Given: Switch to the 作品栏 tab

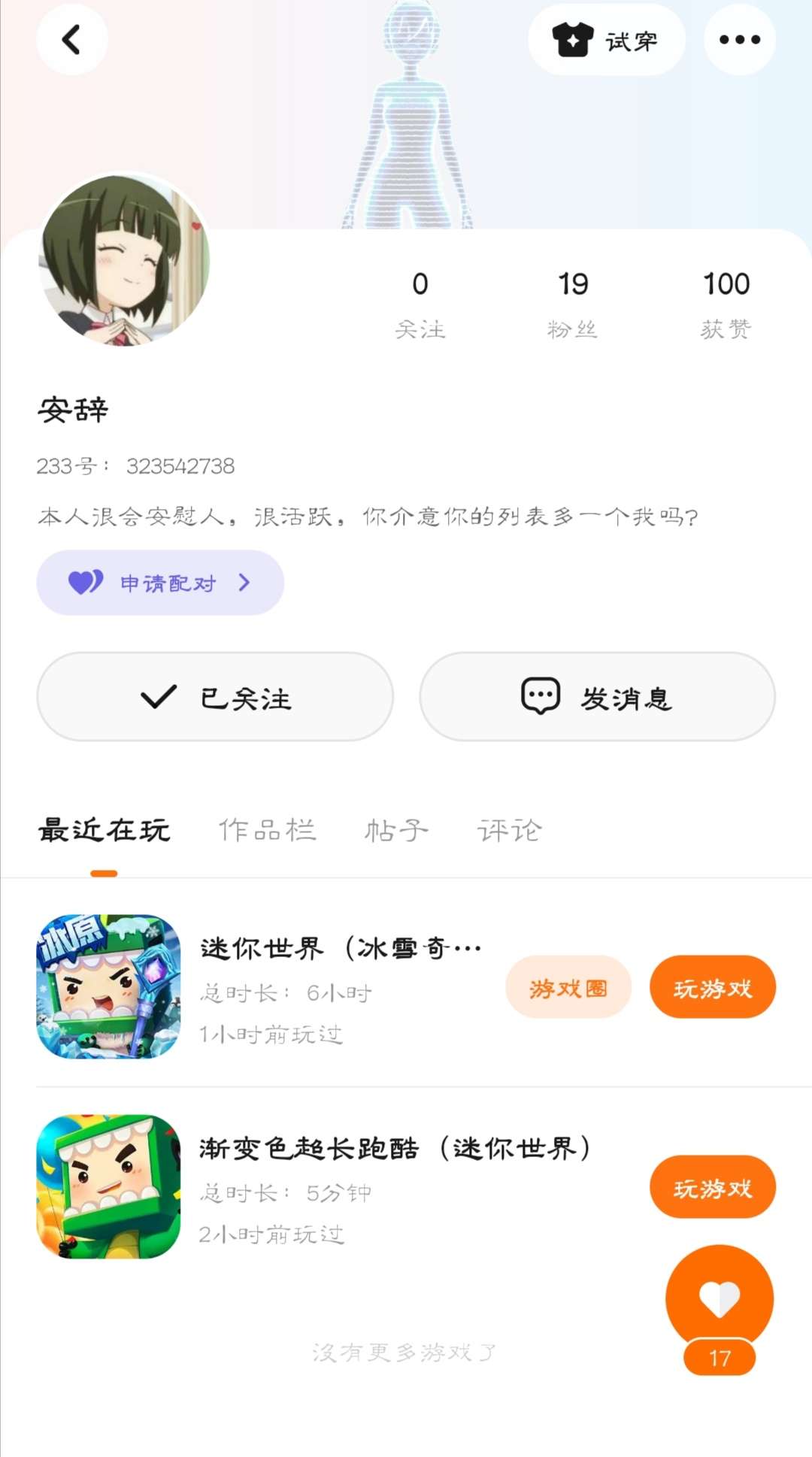Looking at the screenshot, I should tap(267, 831).
